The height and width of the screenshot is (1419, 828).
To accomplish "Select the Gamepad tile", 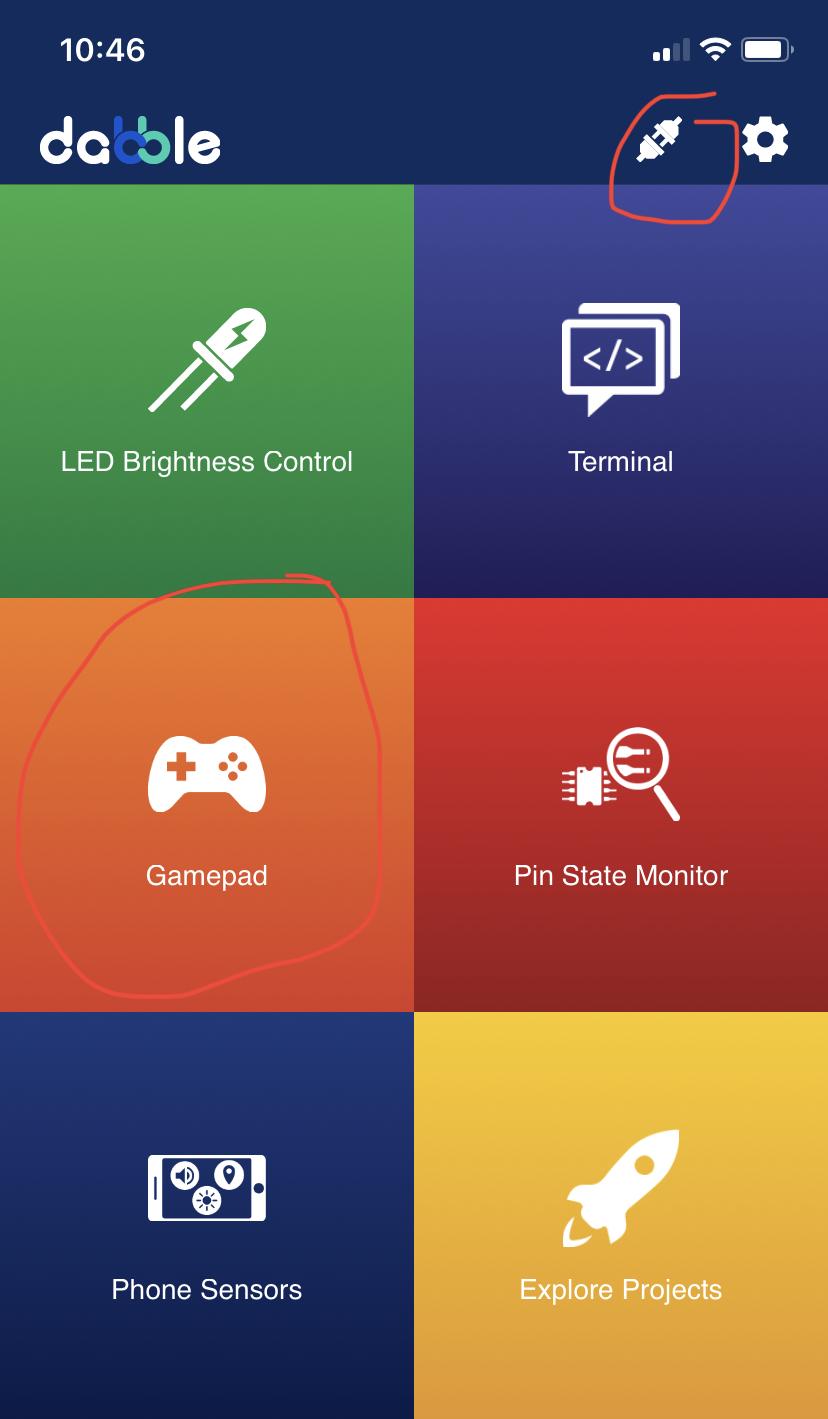I will [207, 805].
